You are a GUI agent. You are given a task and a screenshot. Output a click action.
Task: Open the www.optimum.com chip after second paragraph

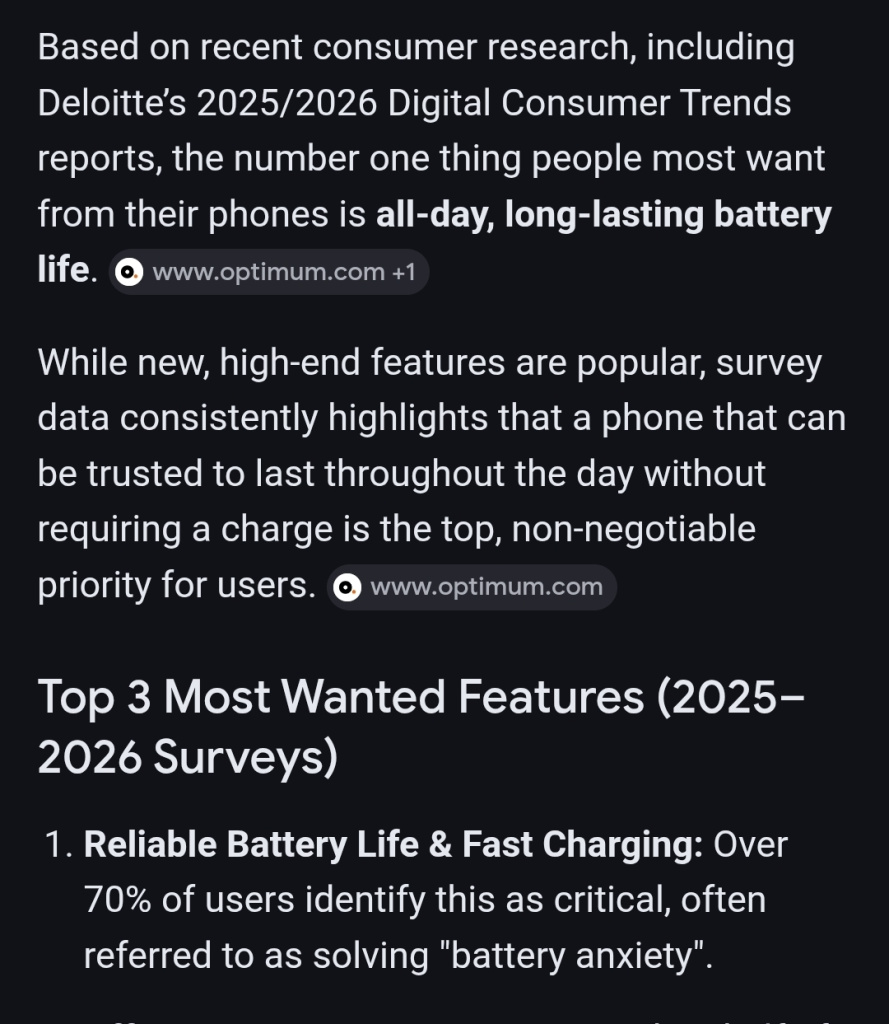[x=472, y=587]
